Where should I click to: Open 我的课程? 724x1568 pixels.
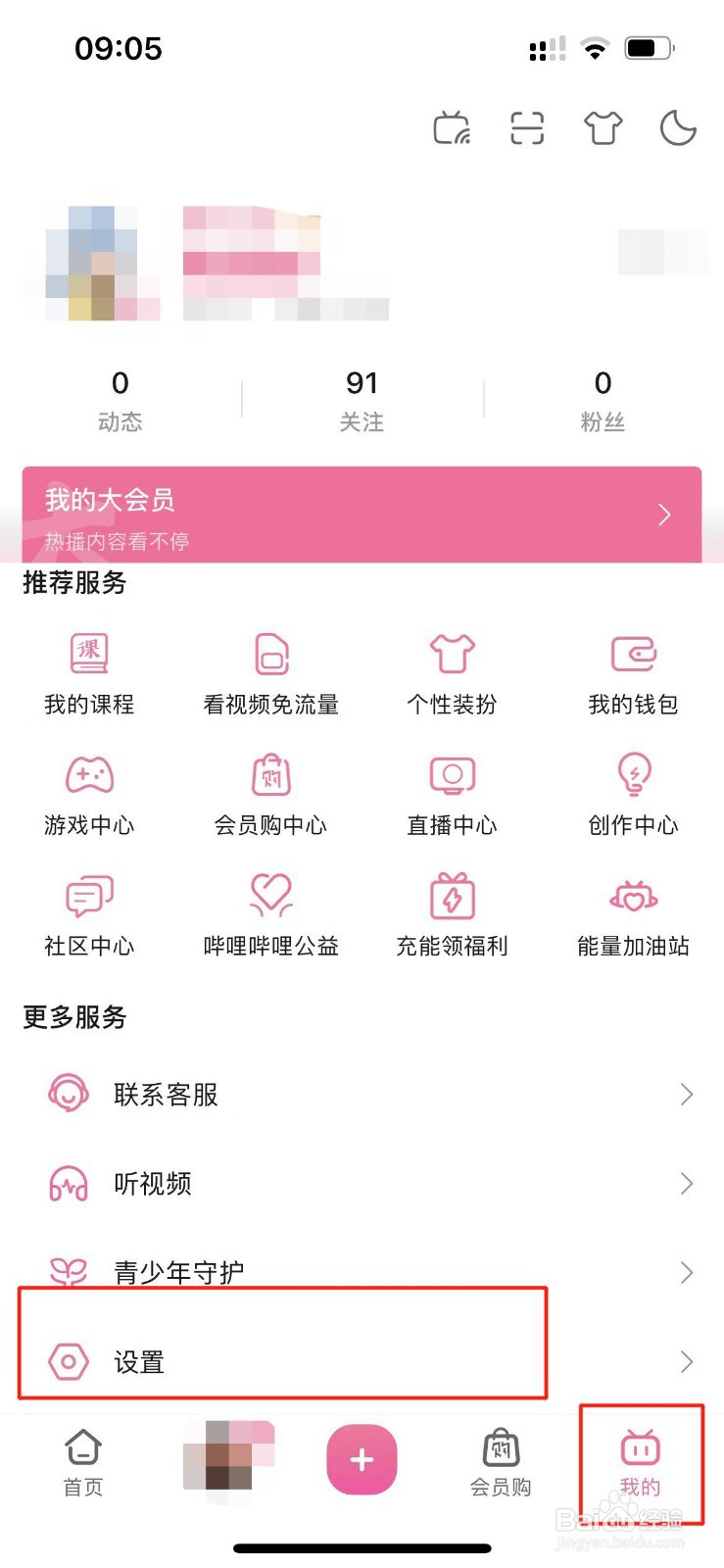89,674
